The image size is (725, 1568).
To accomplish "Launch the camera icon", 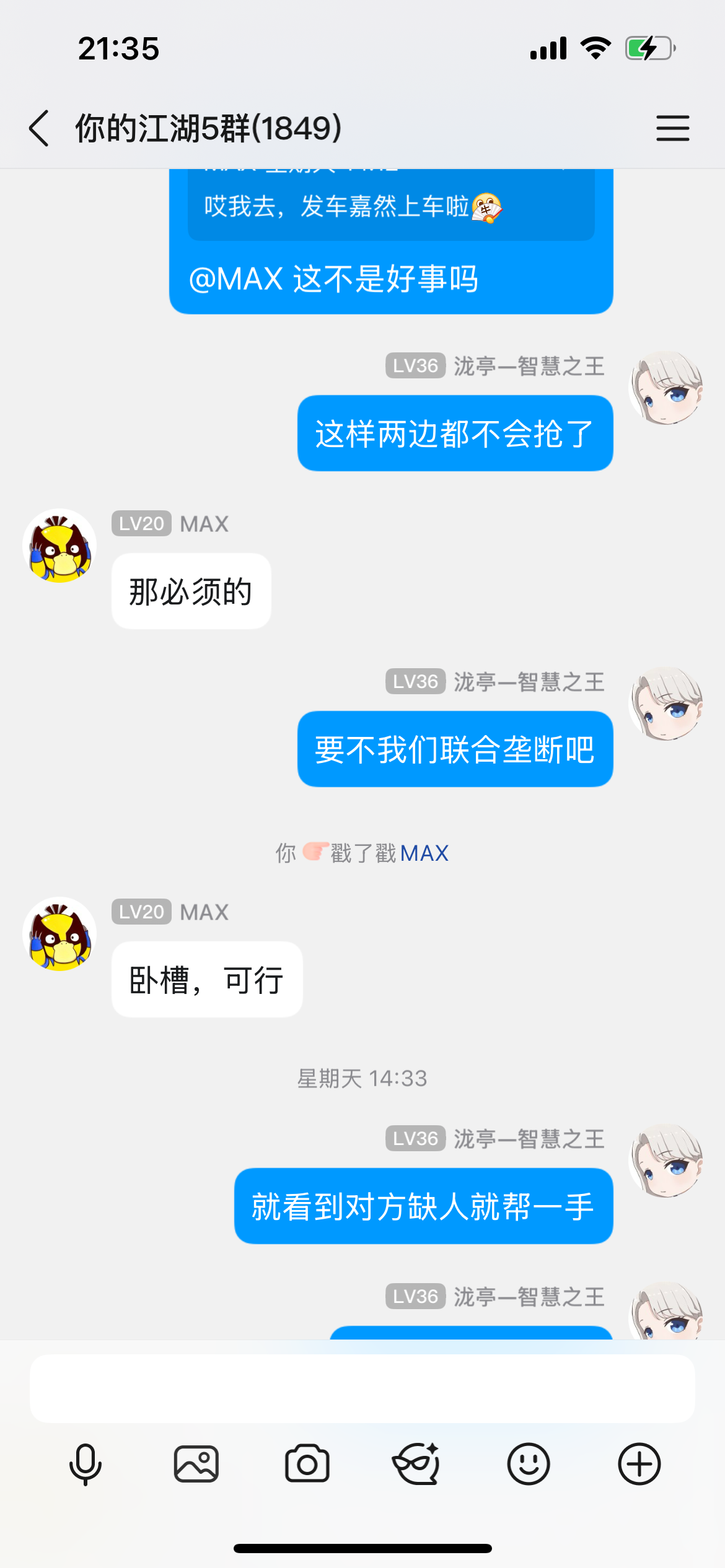I will click(x=307, y=1465).
